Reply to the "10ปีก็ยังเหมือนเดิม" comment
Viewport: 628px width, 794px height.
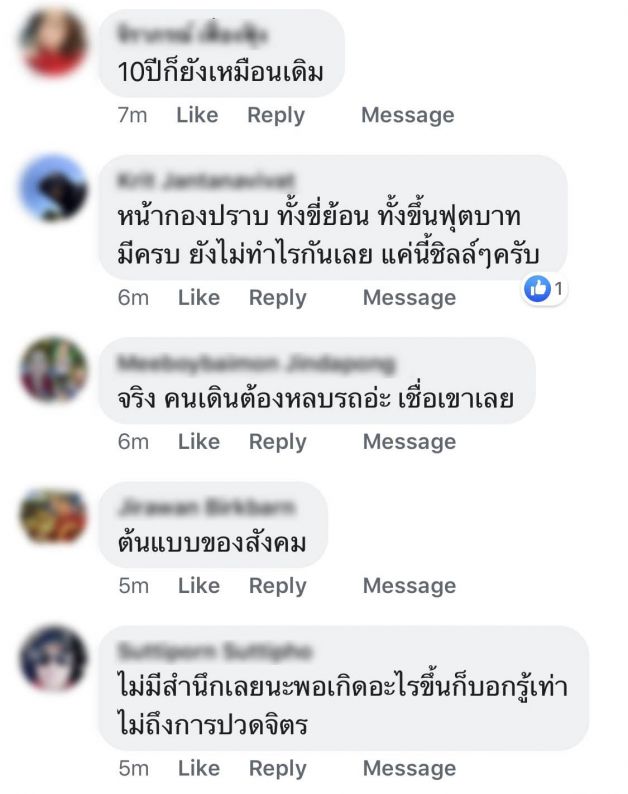pos(276,115)
